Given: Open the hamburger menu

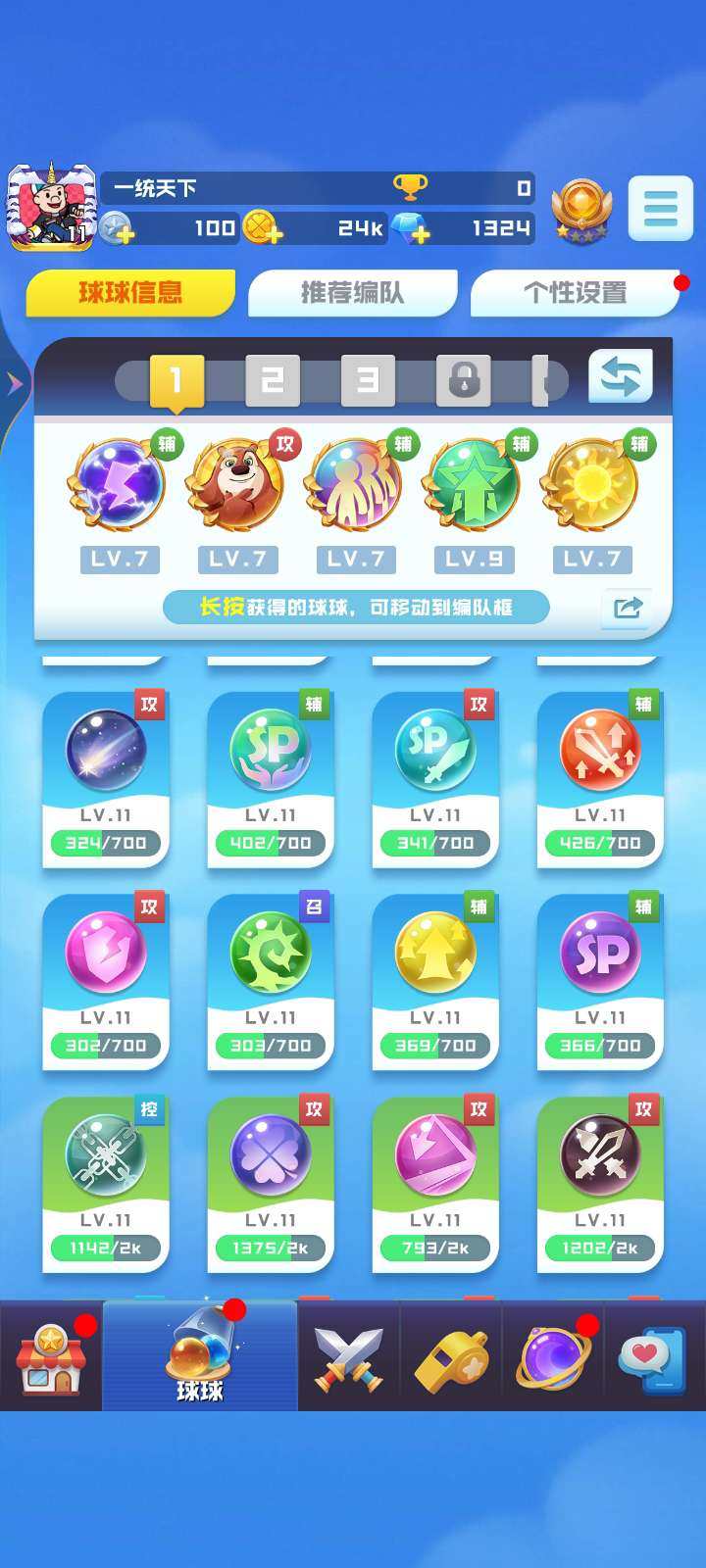Looking at the screenshot, I should (x=660, y=209).
